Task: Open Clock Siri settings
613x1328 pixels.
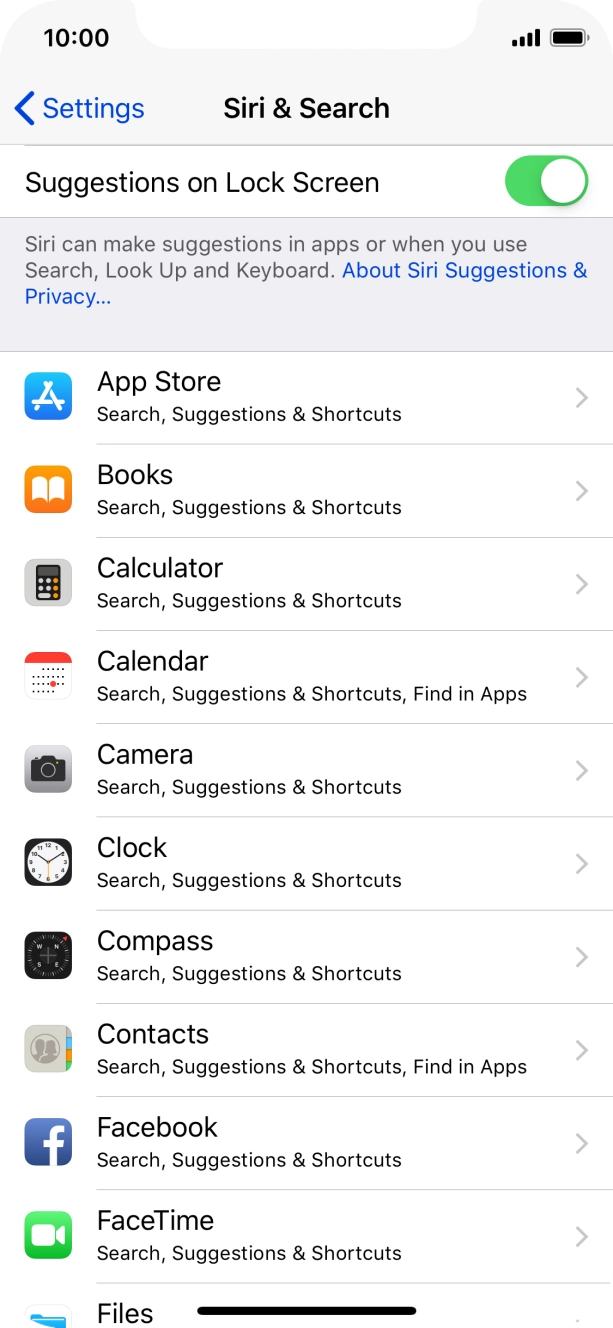Action: click(x=306, y=863)
